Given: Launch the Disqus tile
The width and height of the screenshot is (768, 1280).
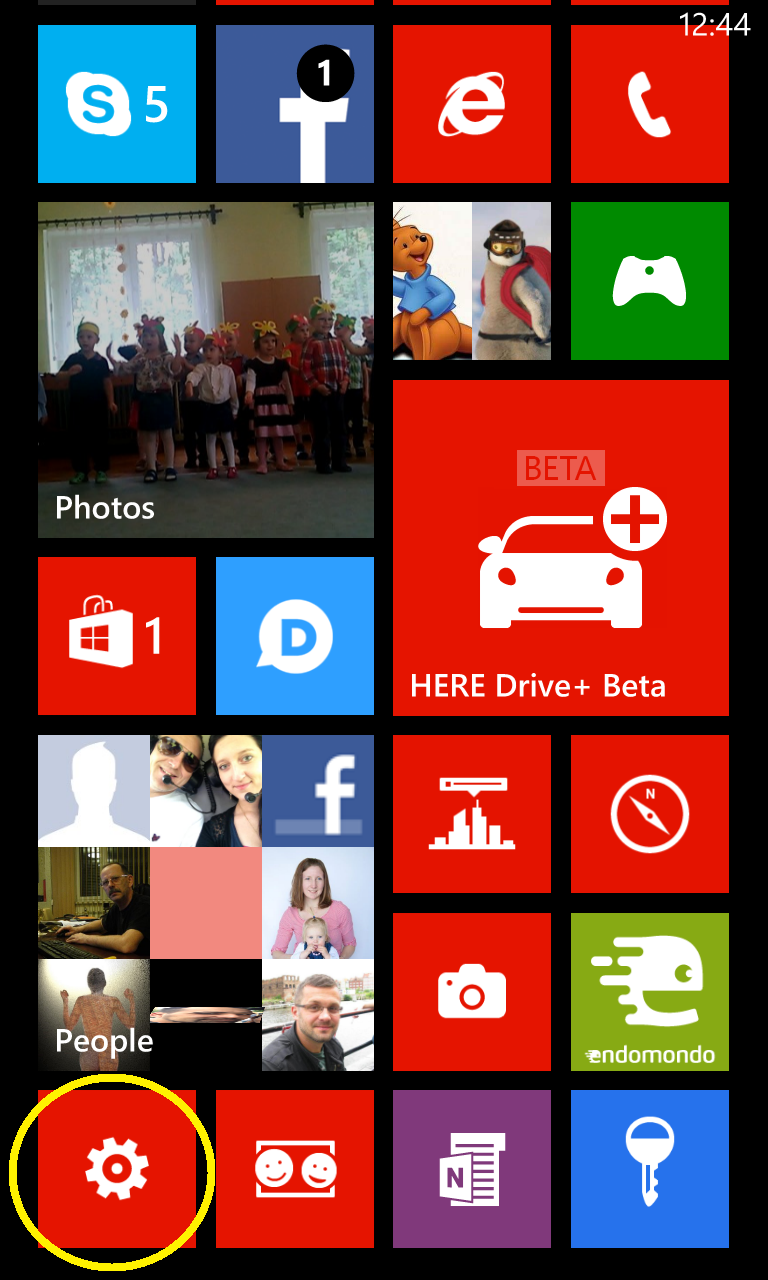Looking at the screenshot, I should 295,636.
